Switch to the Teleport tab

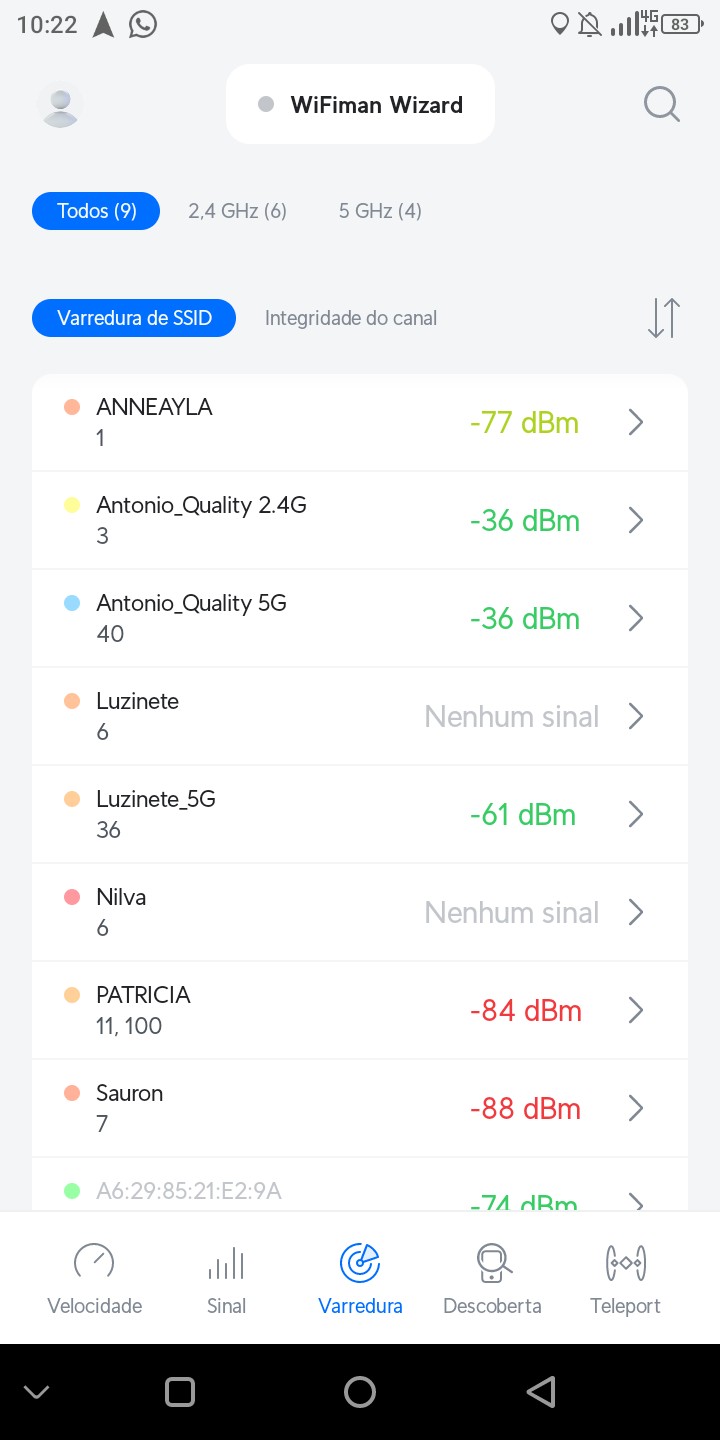pos(625,1278)
